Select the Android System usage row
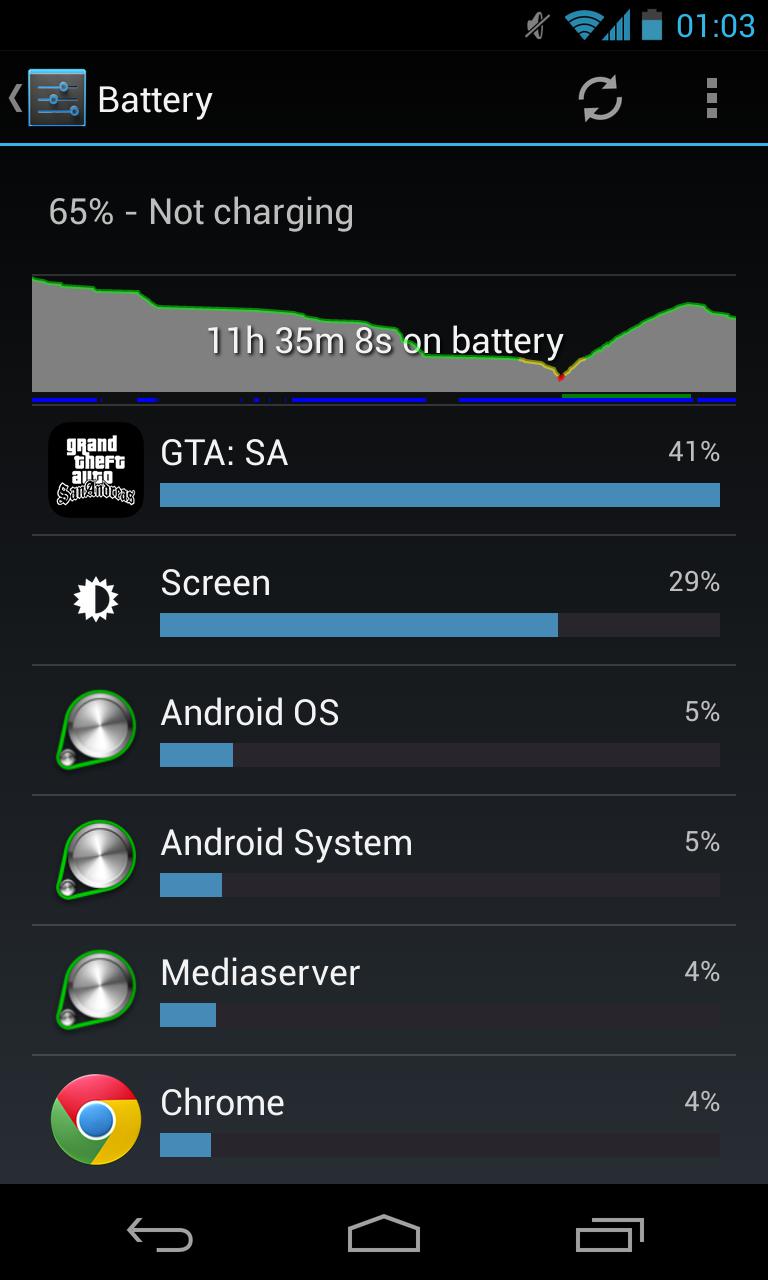This screenshot has height=1280, width=768. [384, 860]
